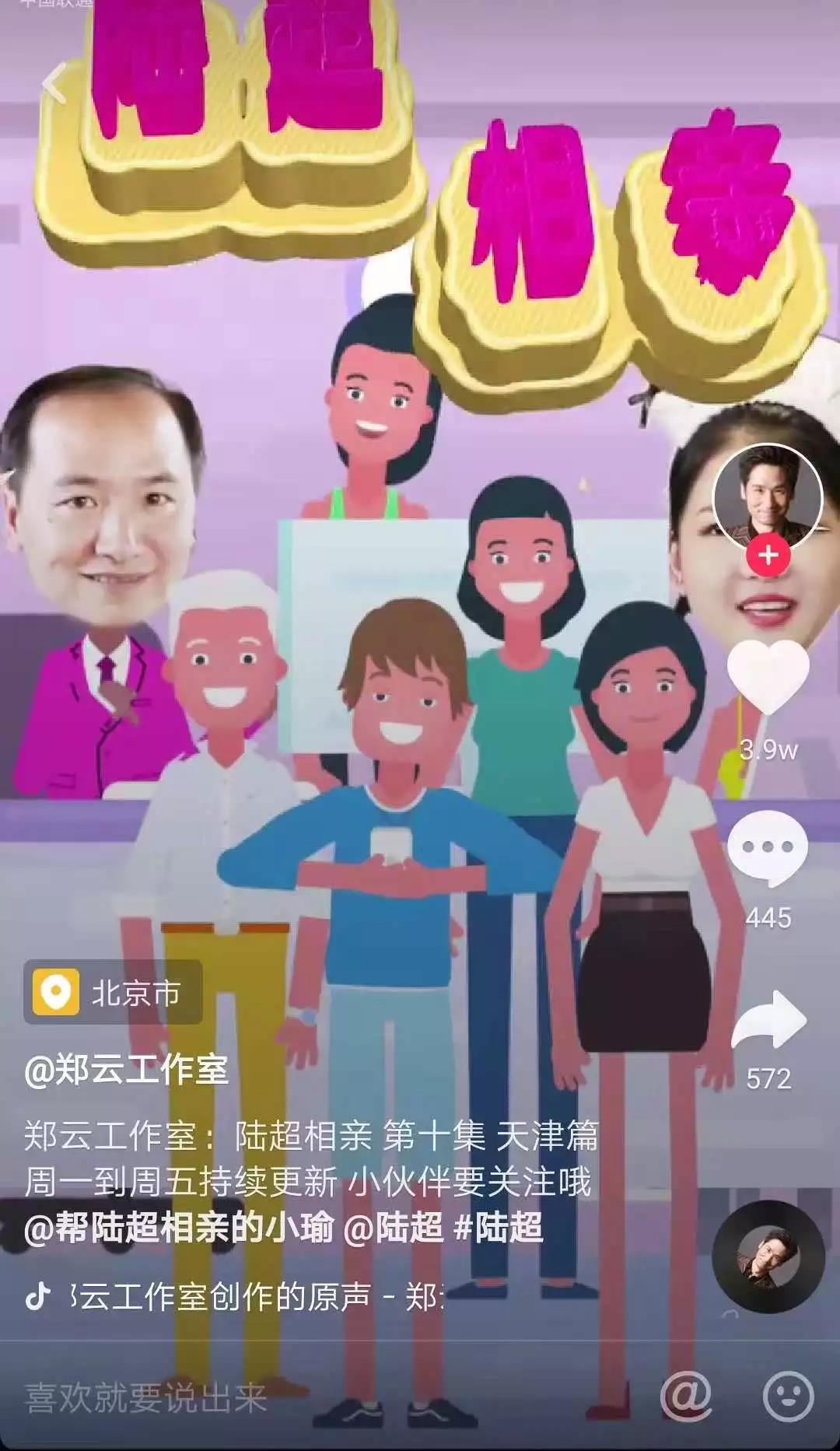
Task: Open the @帮陆超相亲的小瑜 mention
Action: [179, 1228]
